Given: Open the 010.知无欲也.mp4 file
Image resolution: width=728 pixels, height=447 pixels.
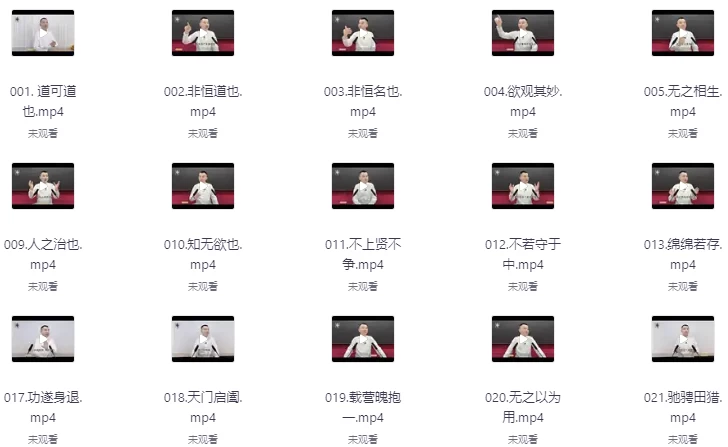Looking at the screenshot, I should click(x=203, y=186).
